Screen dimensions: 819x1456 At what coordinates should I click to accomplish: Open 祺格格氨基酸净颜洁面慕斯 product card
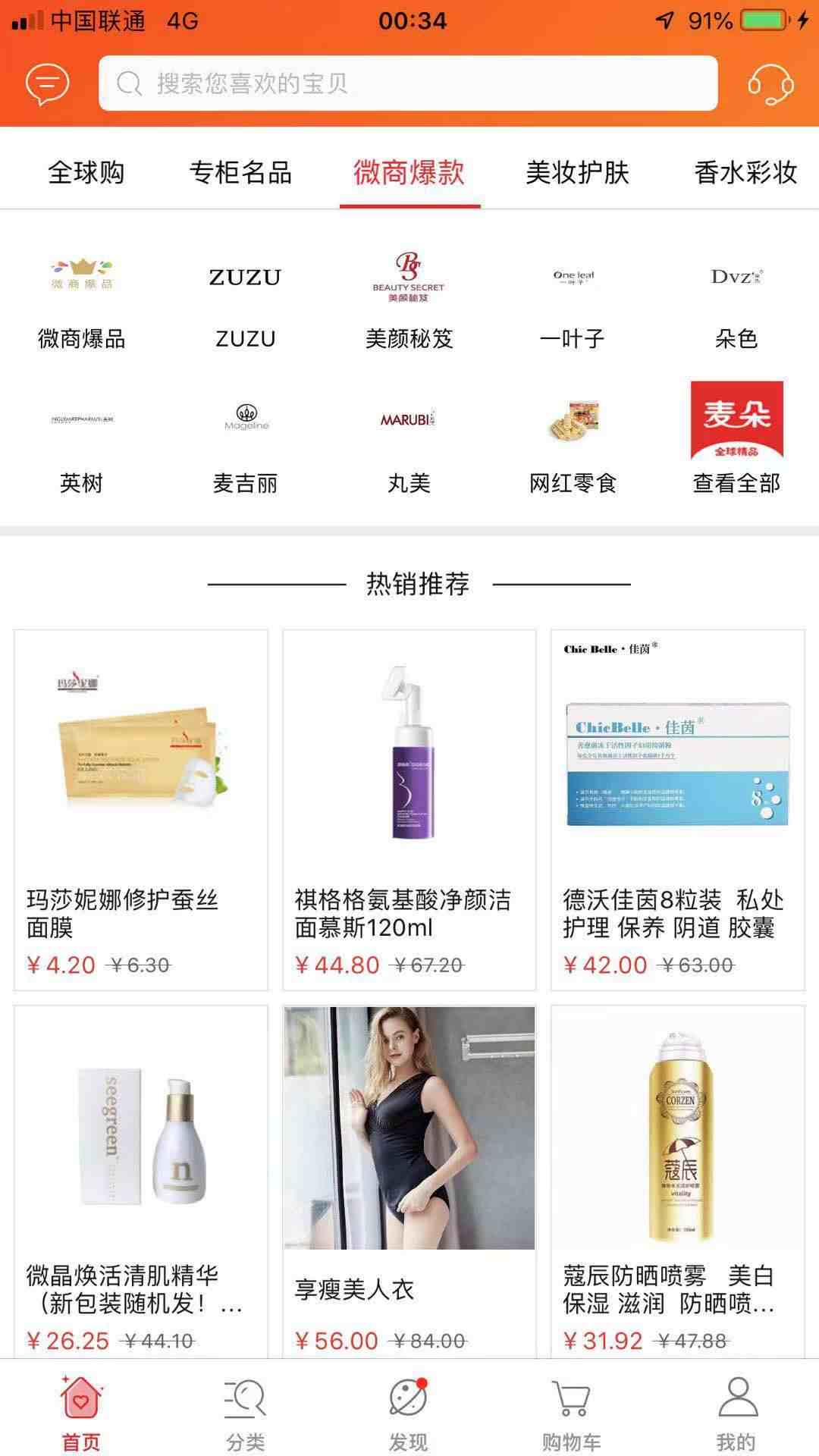tap(409, 809)
